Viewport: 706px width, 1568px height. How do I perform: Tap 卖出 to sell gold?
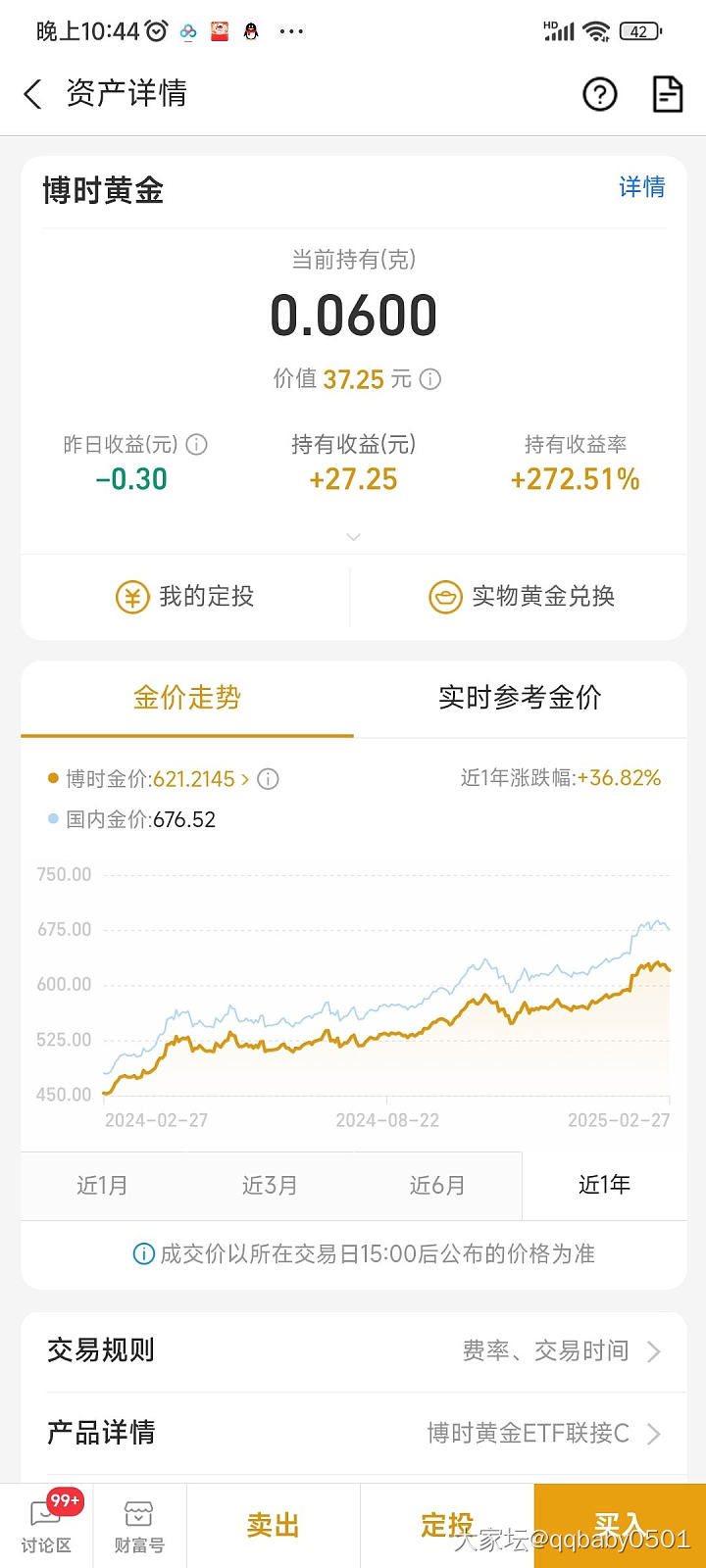274,1525
